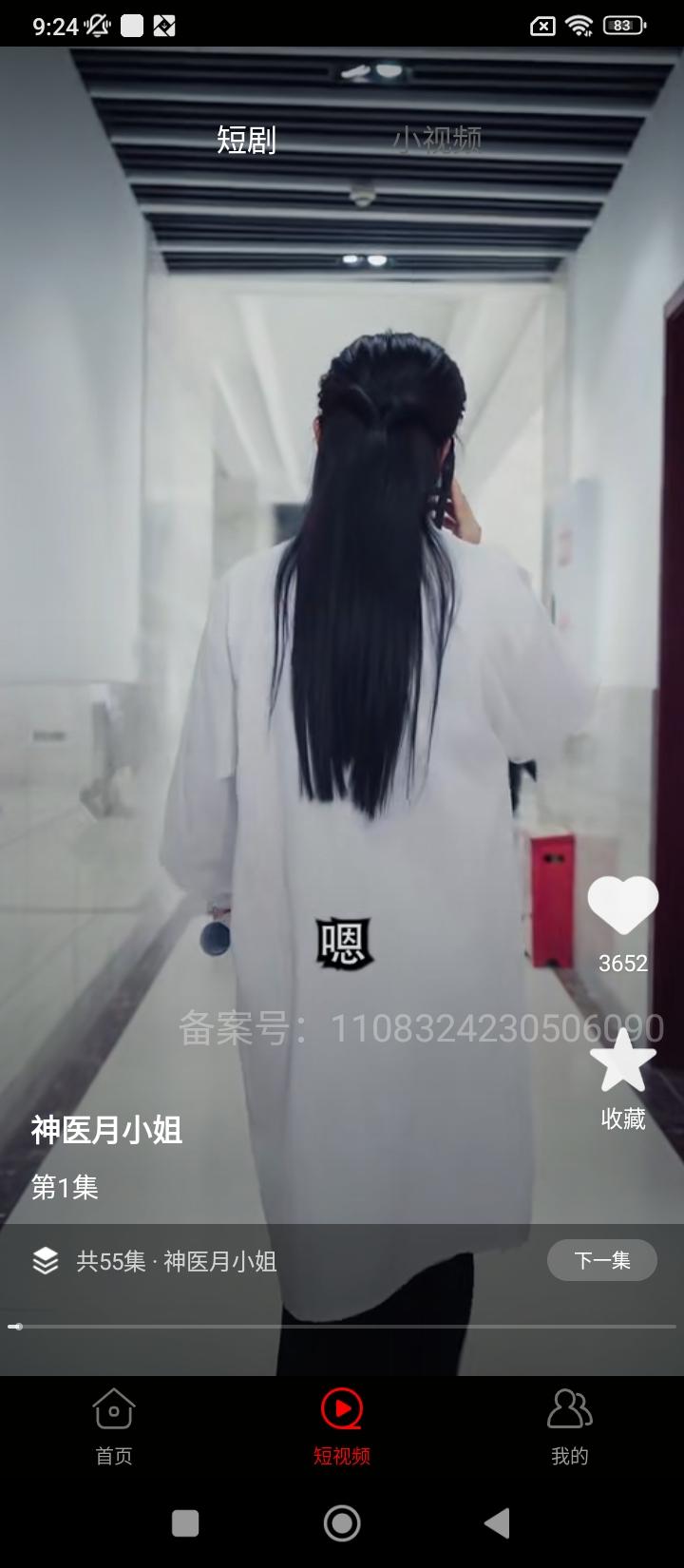Go to the 首页 tab
Screen dimensions: 684x1568
[x=114, y=1425]
